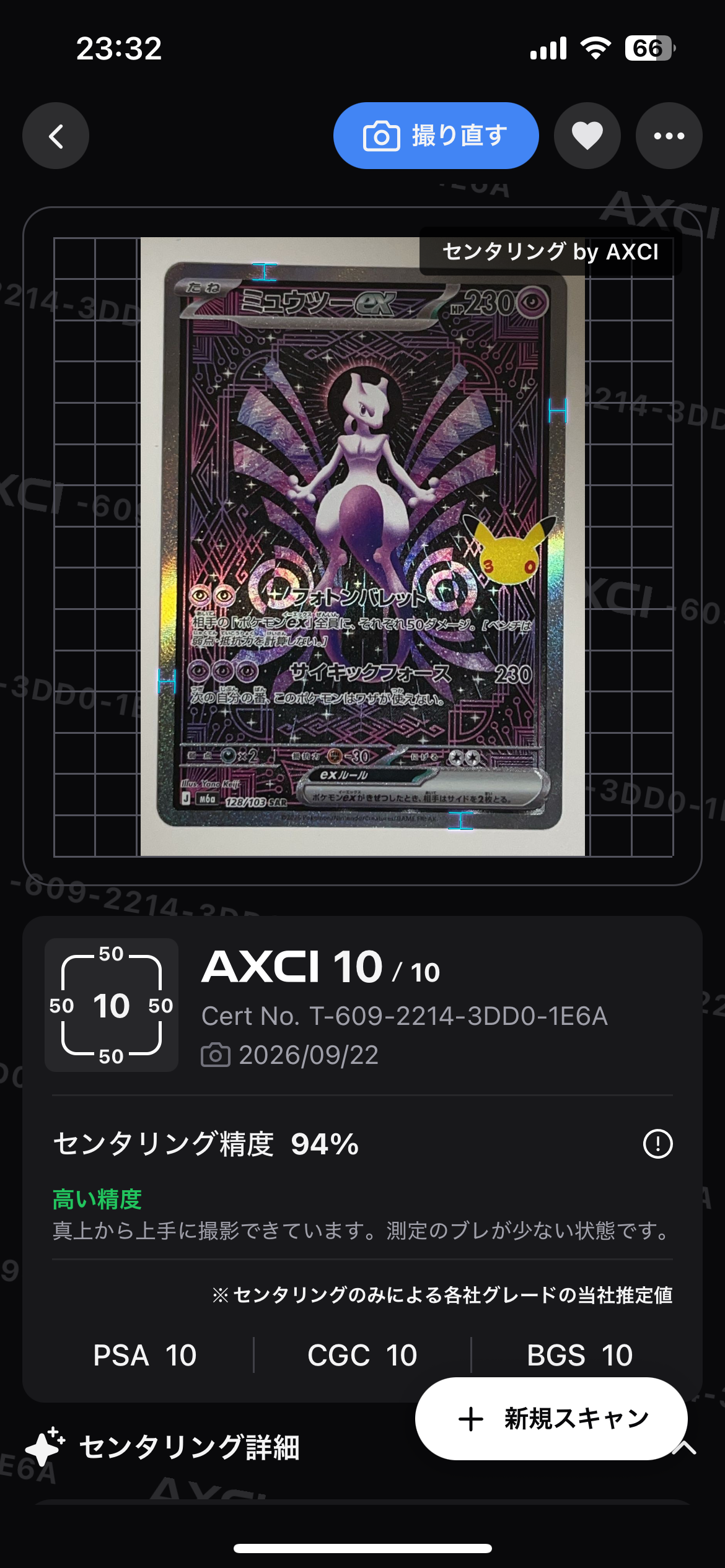Open the scanned Mewtwo card image
Image resolution: width=725 pixels, height=1568 pixels.
coord(362,547)
